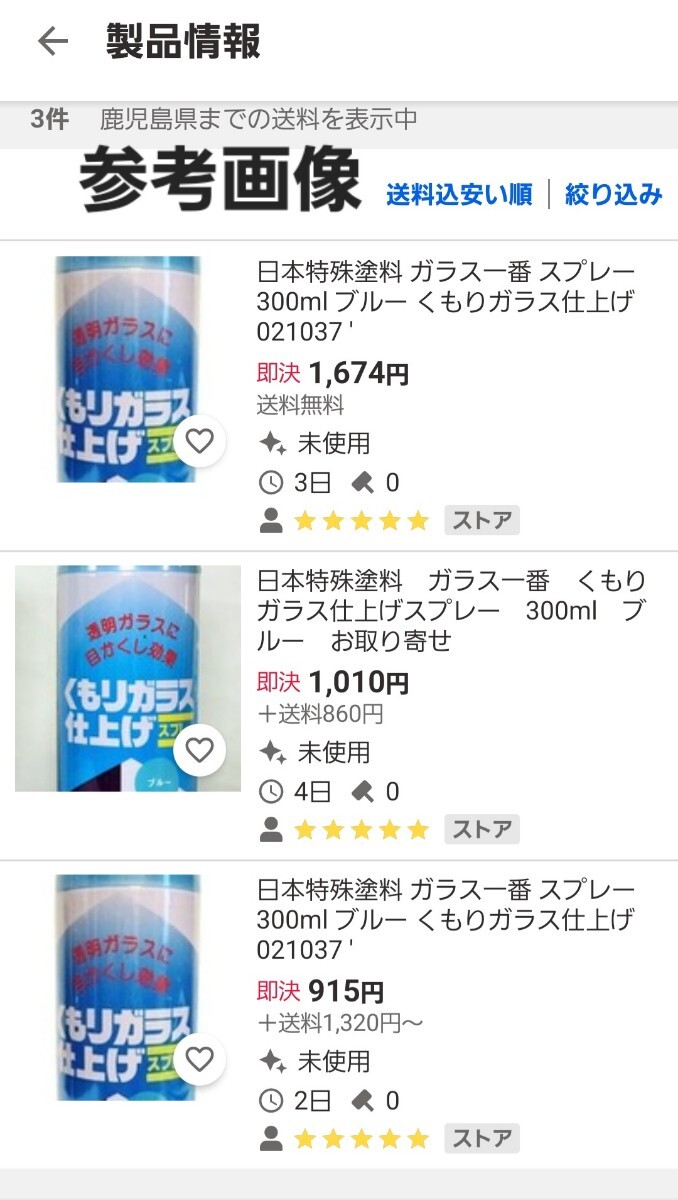Add the 1,010円 listing to the watchlist
Screen dimensions: 678x1200
tap(200, 750)
